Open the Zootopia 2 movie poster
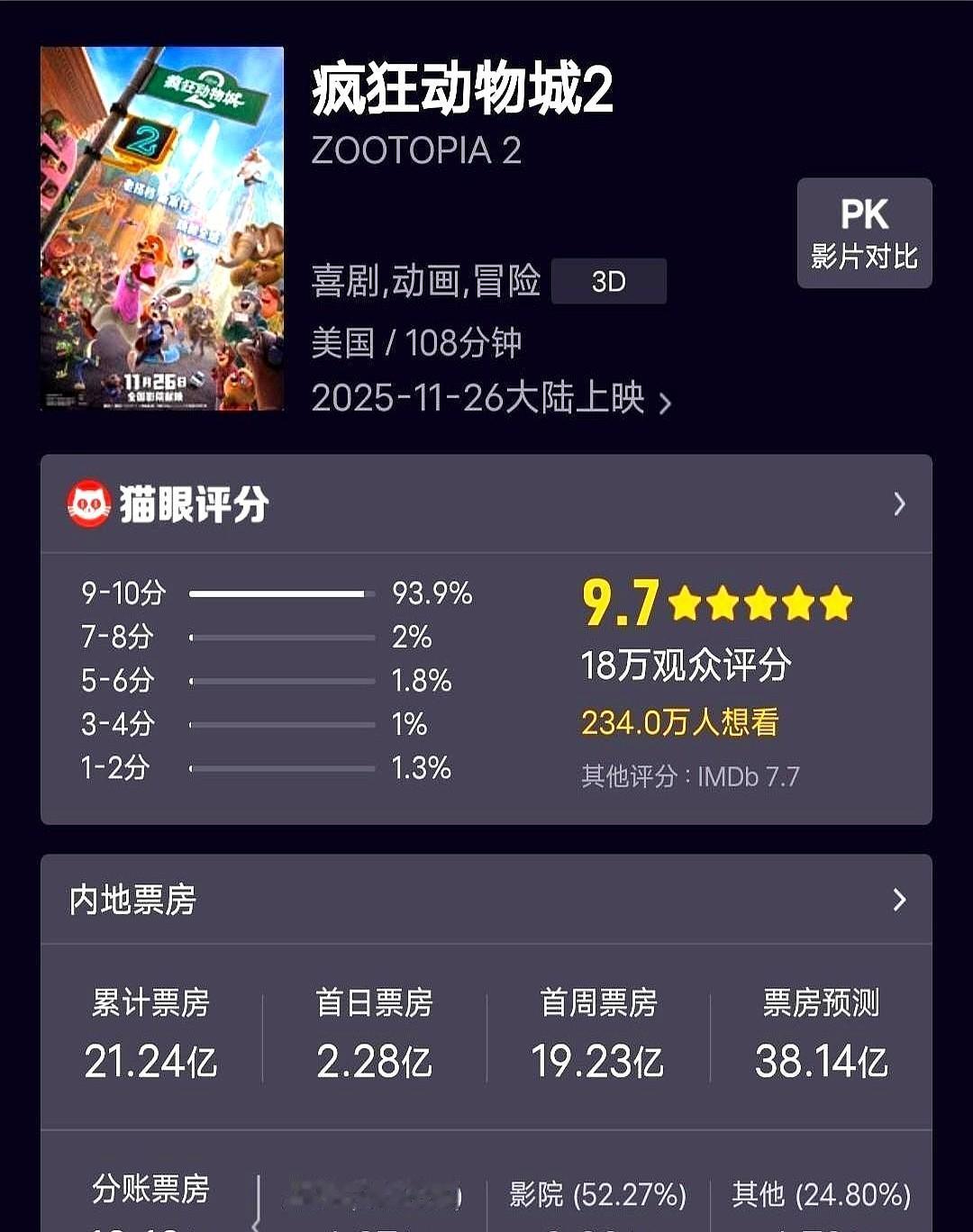 (x=161, y=228)
